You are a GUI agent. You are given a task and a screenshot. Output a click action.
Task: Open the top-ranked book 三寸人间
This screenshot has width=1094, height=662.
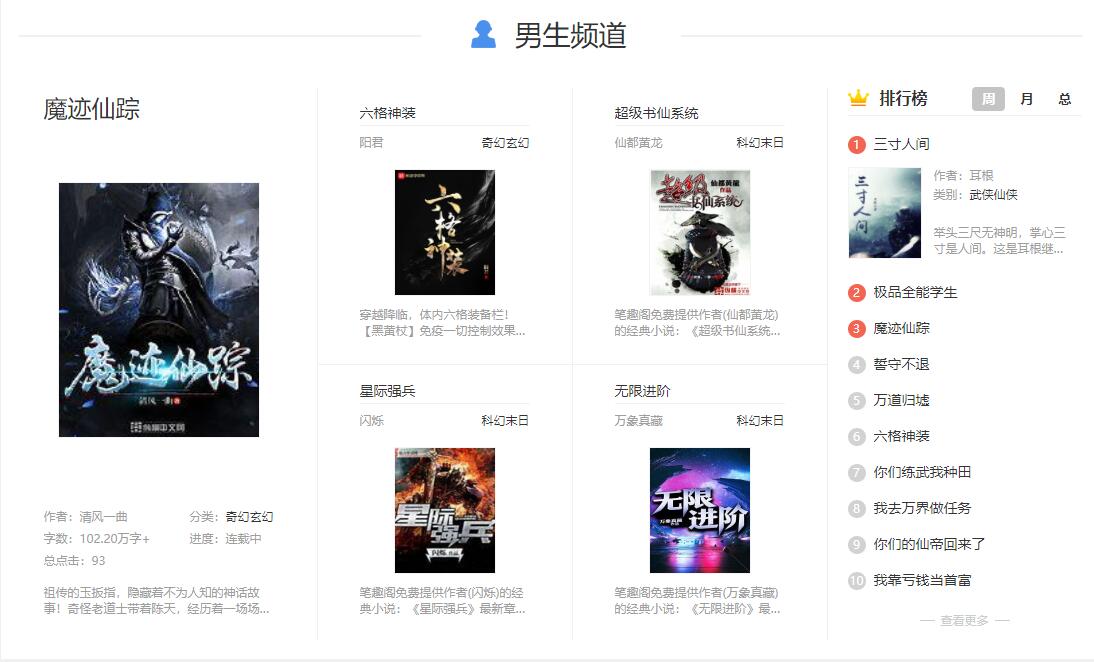click(901, 144)
